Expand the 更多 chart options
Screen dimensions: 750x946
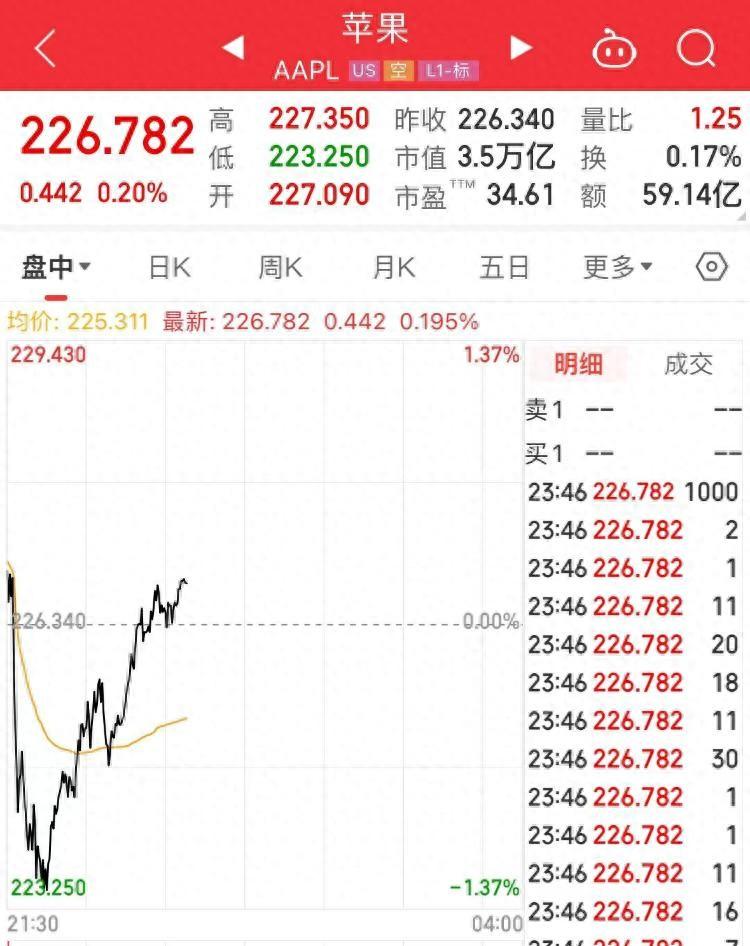(618, 267)
